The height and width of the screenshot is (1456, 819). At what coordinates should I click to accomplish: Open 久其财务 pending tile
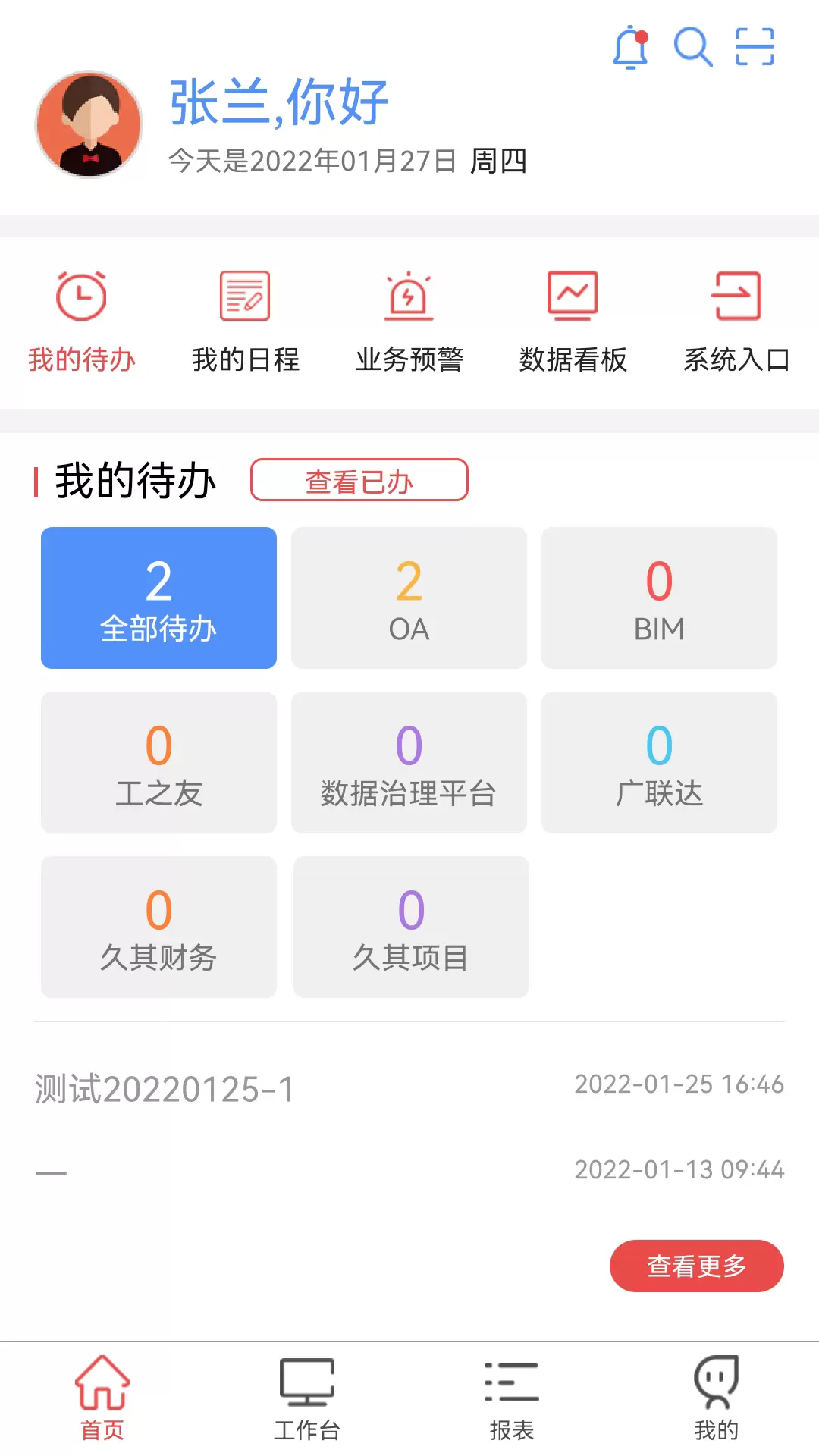158,927
